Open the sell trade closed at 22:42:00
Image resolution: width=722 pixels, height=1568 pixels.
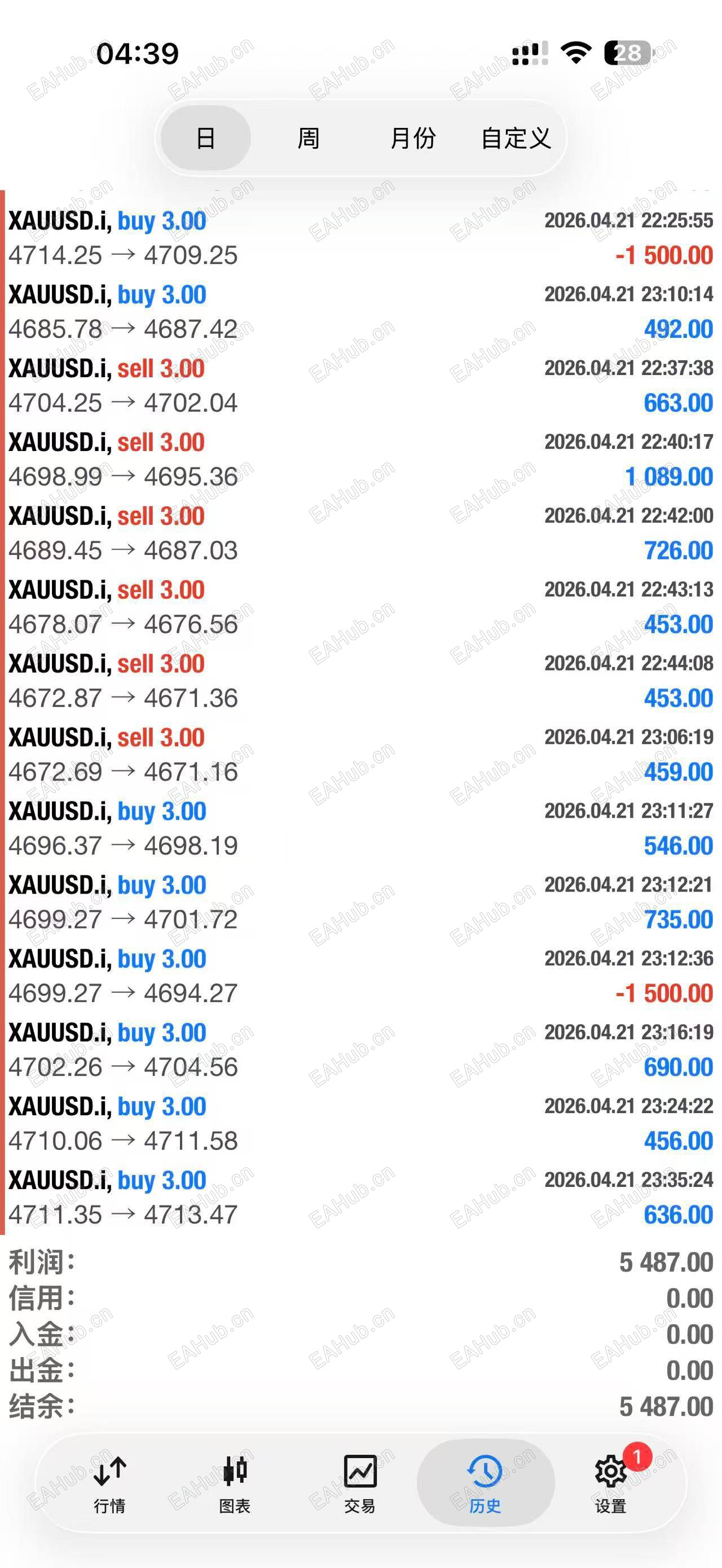(x=360, y=533)
